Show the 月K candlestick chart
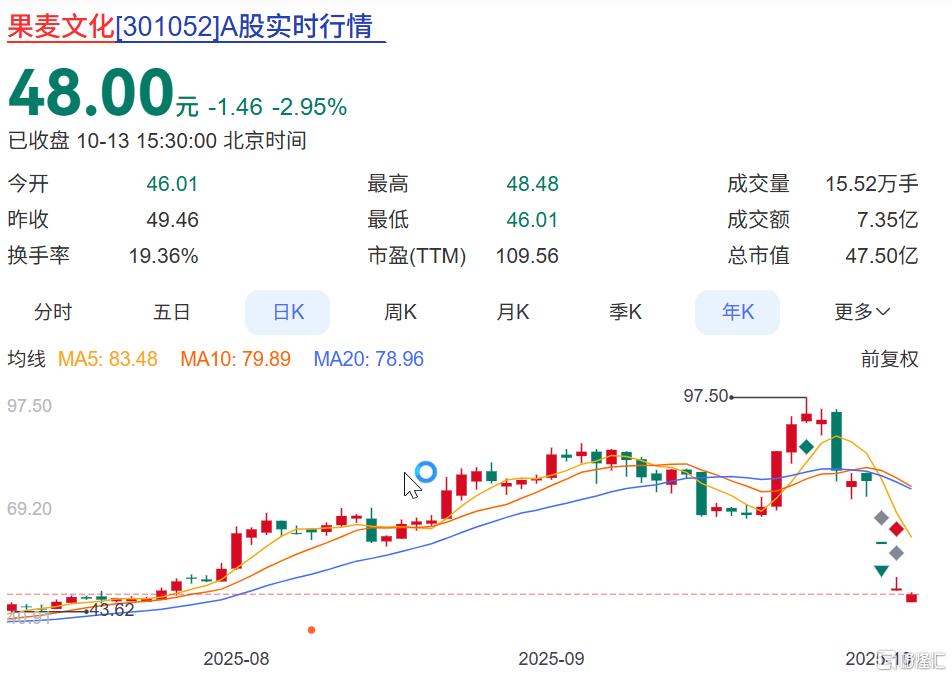Image resolution: width=952 pixels, height=677 pixels. coord(513,312)
